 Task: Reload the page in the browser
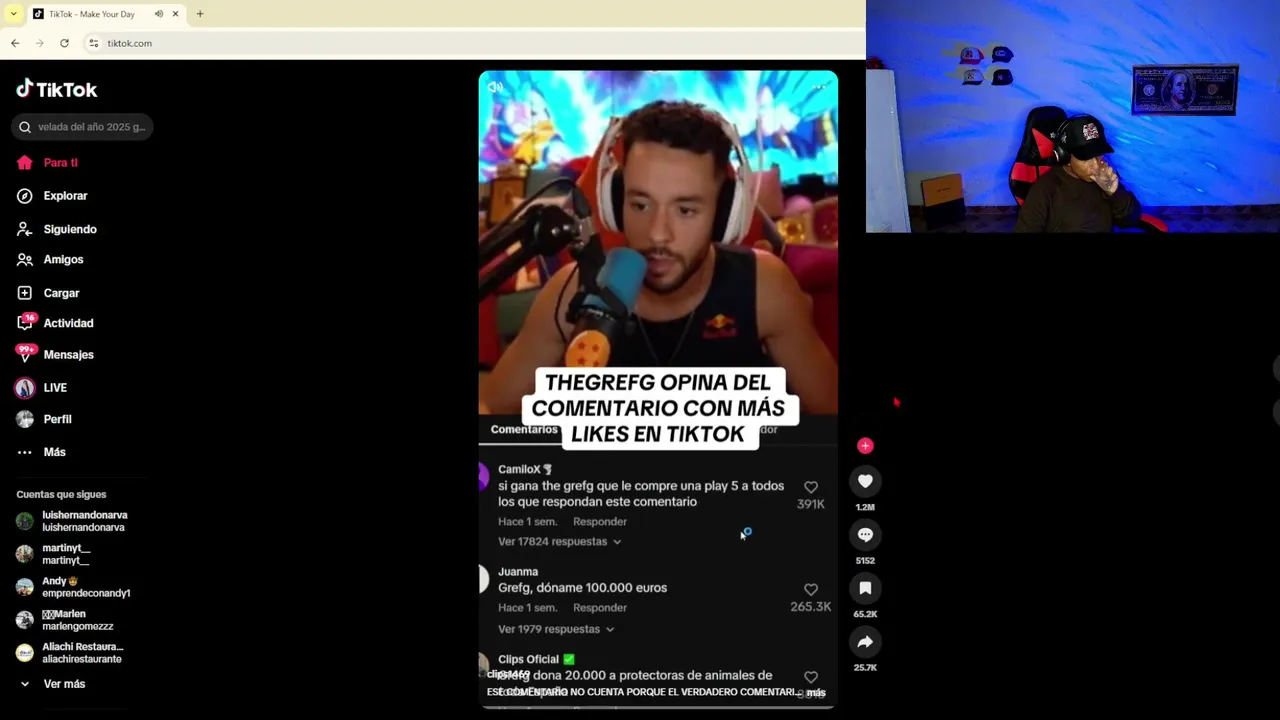(x=64, y=43)
